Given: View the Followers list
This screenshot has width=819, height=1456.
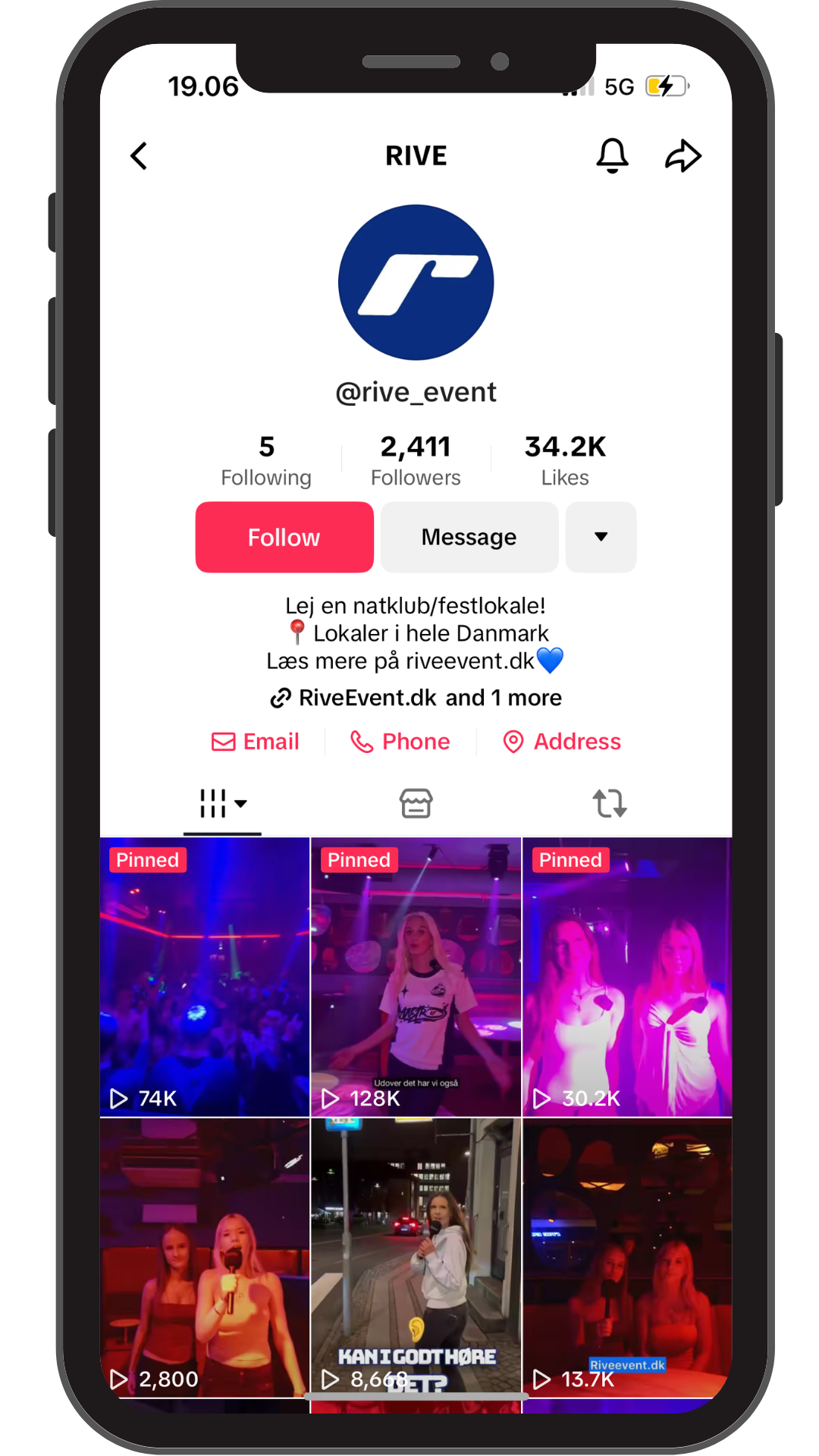Looking at the screenshot, I should click(416, 460).
